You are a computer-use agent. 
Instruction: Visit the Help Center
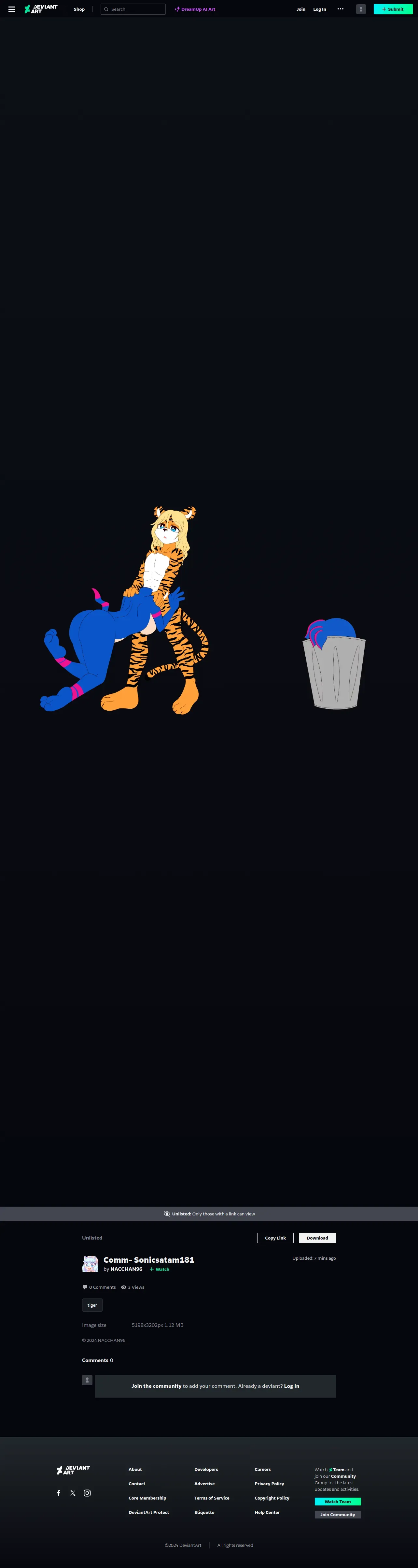[267, 1512]
